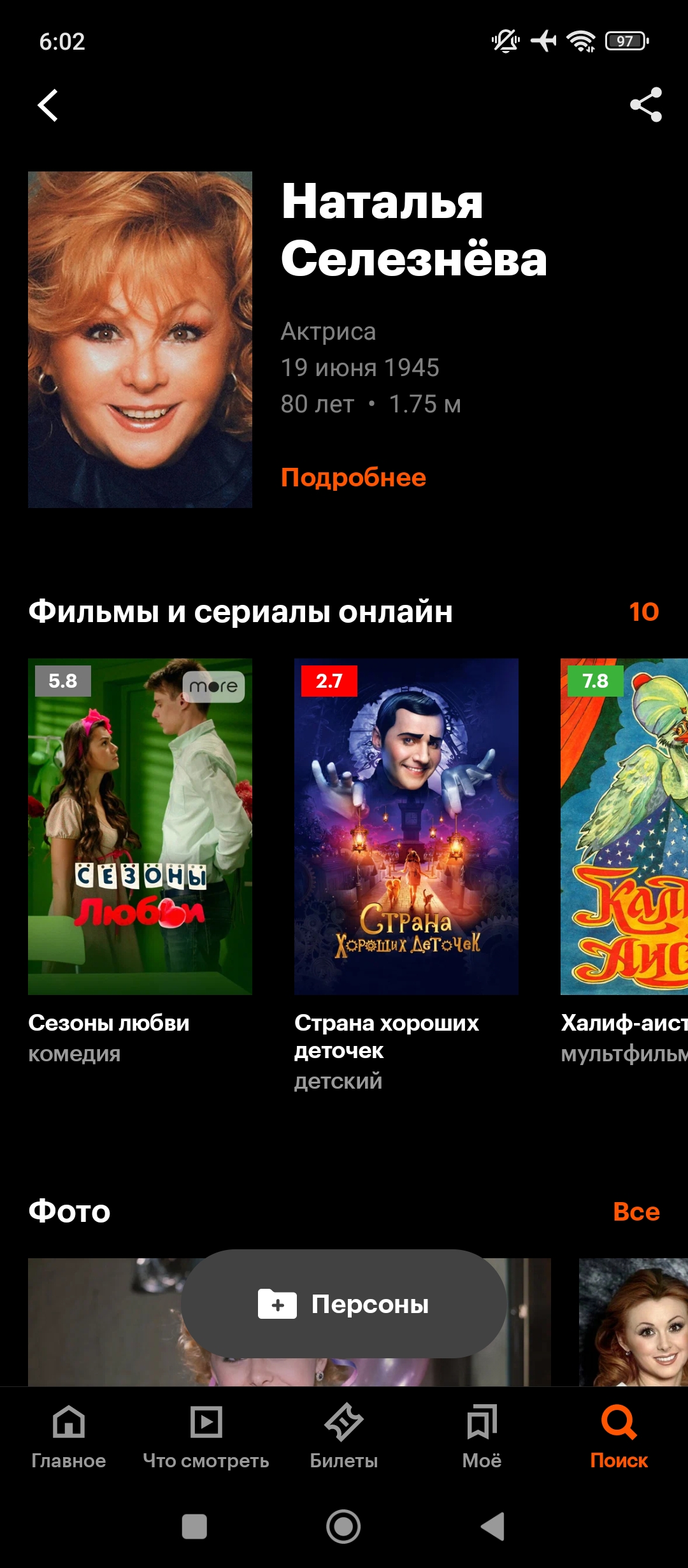Show all photos via Все

[x=636, y=1212]
